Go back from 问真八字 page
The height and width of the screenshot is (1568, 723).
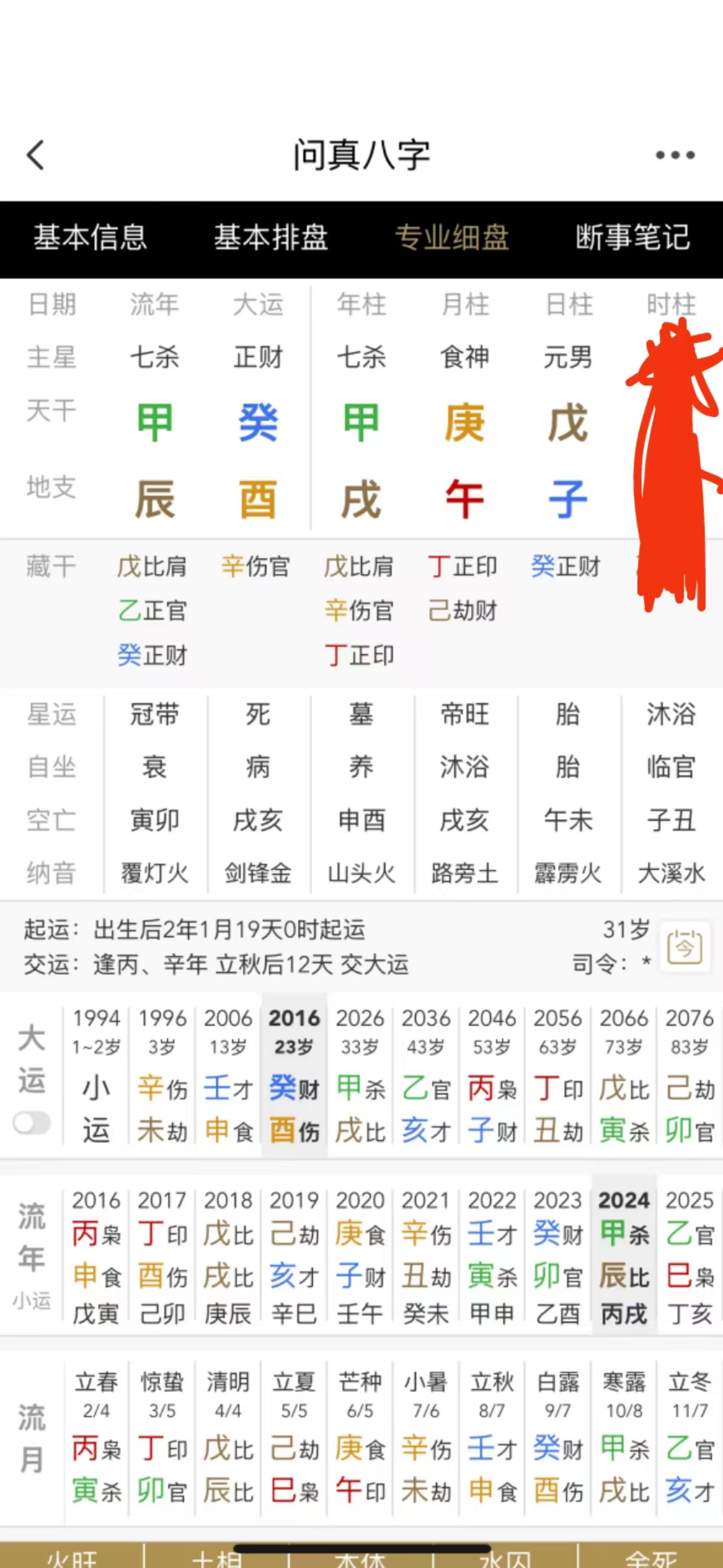(x=36, y=155)
